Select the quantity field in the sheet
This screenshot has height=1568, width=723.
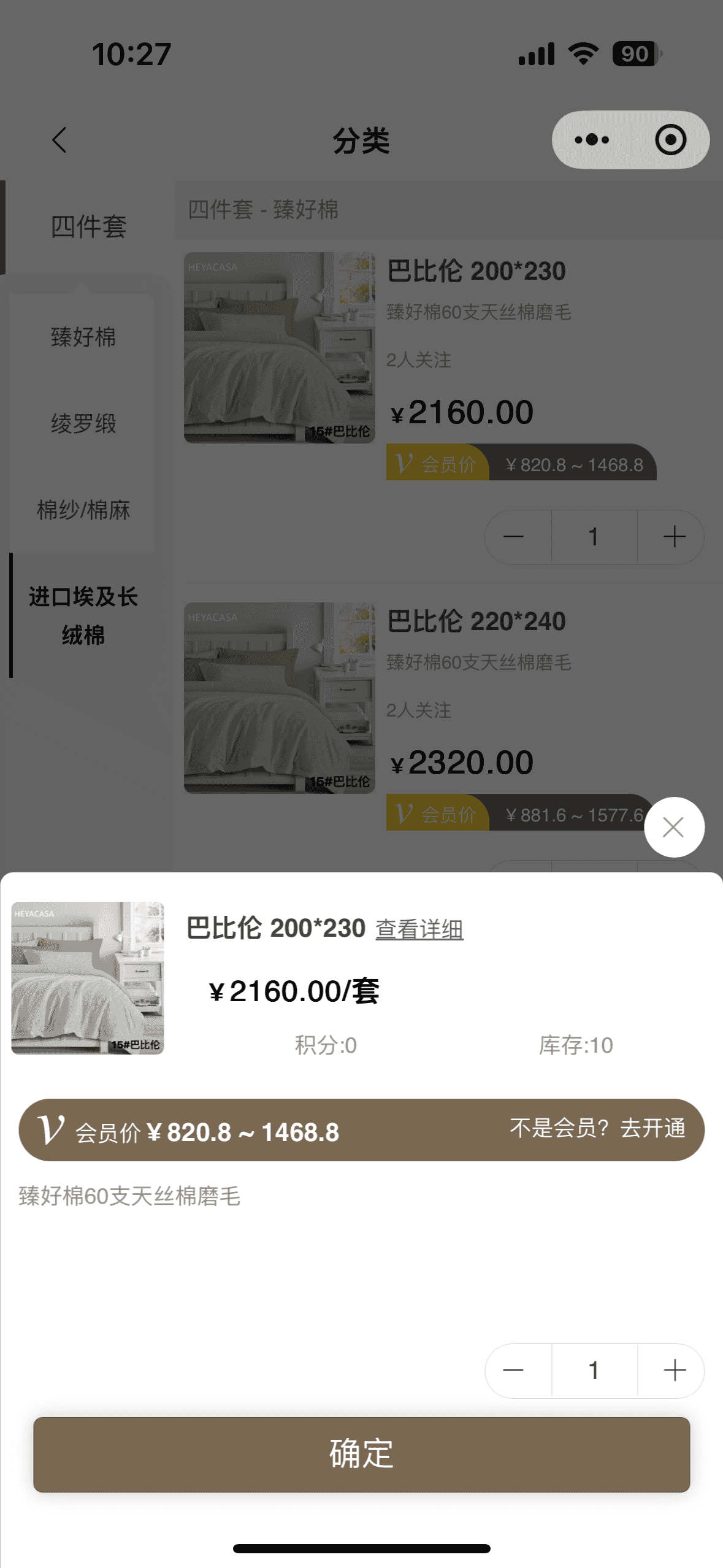point(594,1370)
